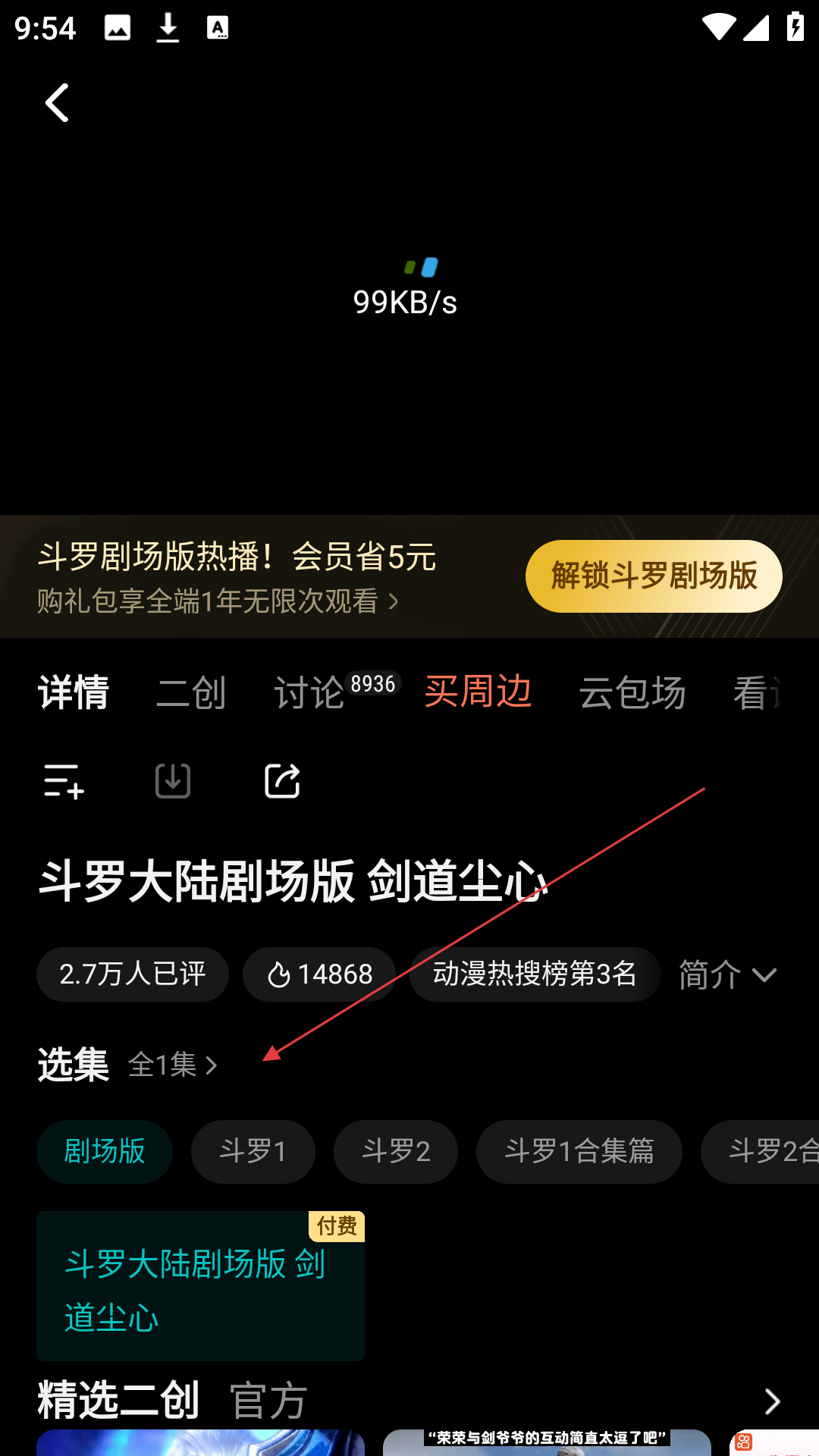
Task: Play episode 斗罗大陆剧场版 剑道尘心
Action: [200, 1286]
